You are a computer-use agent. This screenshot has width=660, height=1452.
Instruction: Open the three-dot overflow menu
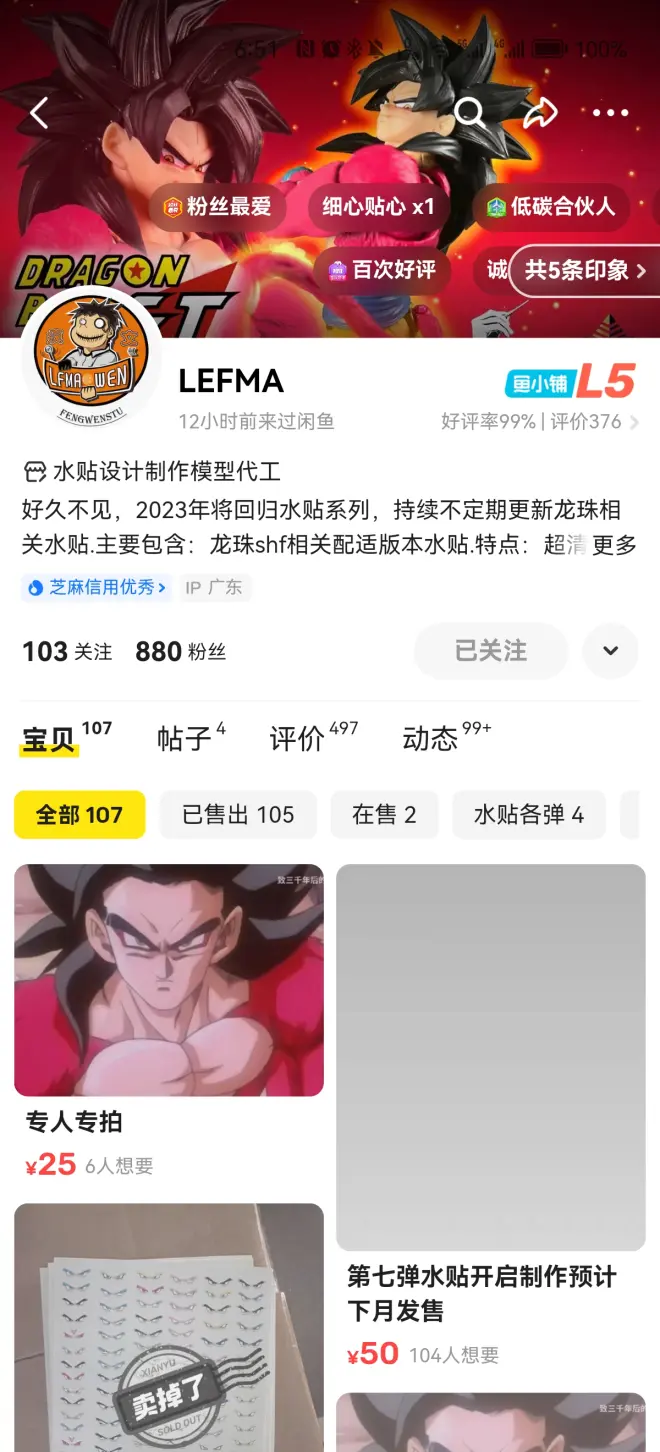610,113
